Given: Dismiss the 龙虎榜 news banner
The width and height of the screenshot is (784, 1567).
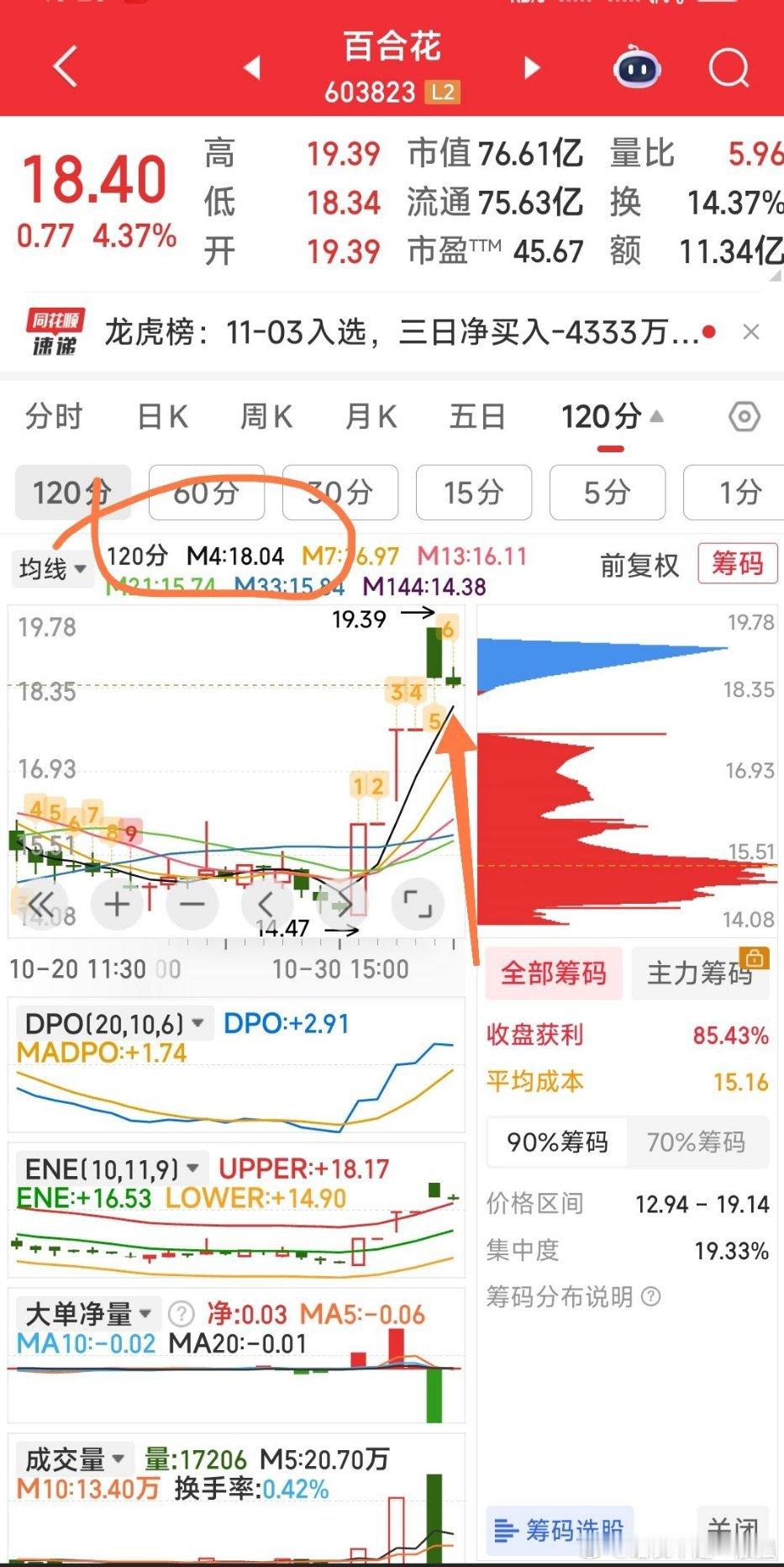Looking at the screenshot, I should pyautogui.click(x=751, y=332).
